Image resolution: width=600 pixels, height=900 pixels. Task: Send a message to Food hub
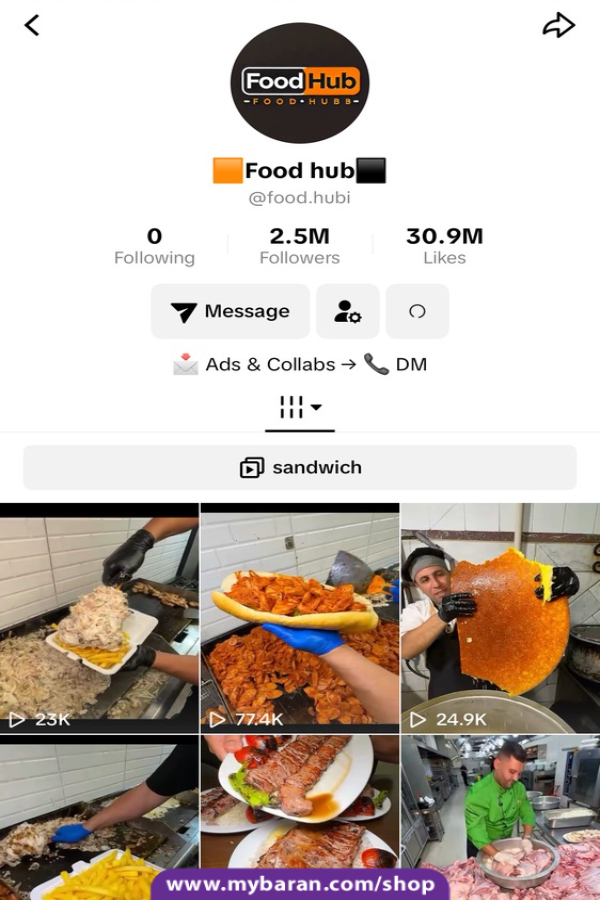click(x=230, y=311)
